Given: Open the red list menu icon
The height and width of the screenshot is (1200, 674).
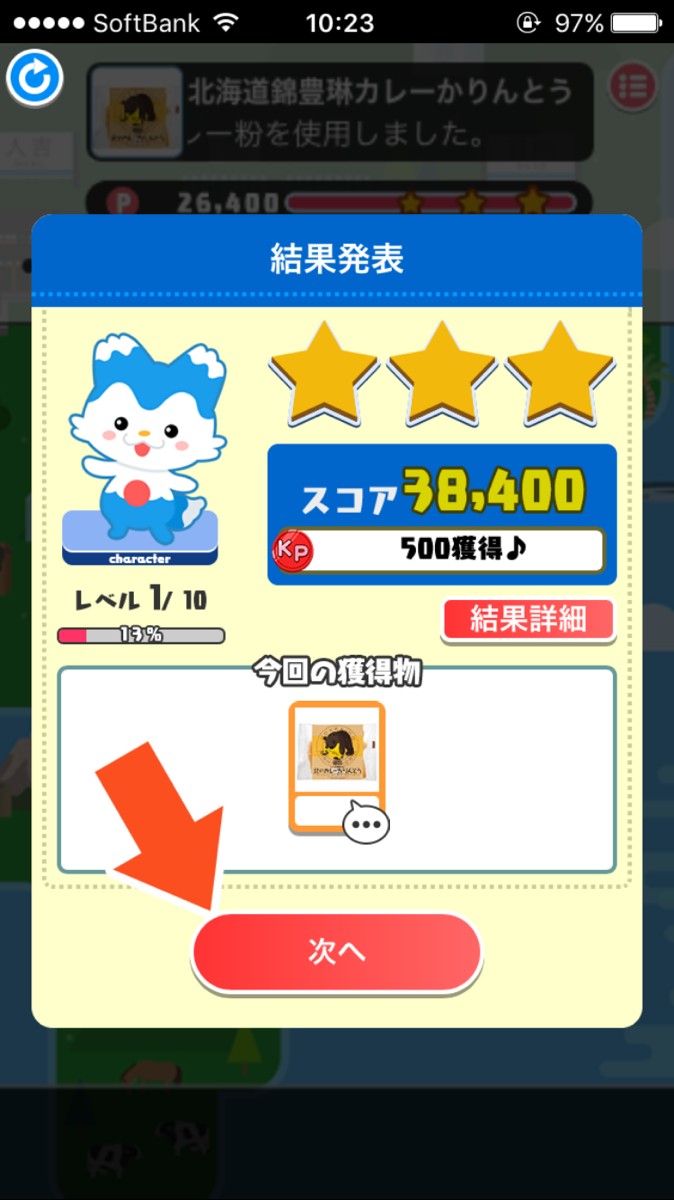Looking at the screenshot, I should pyautogui.click(x=632, y=87).
